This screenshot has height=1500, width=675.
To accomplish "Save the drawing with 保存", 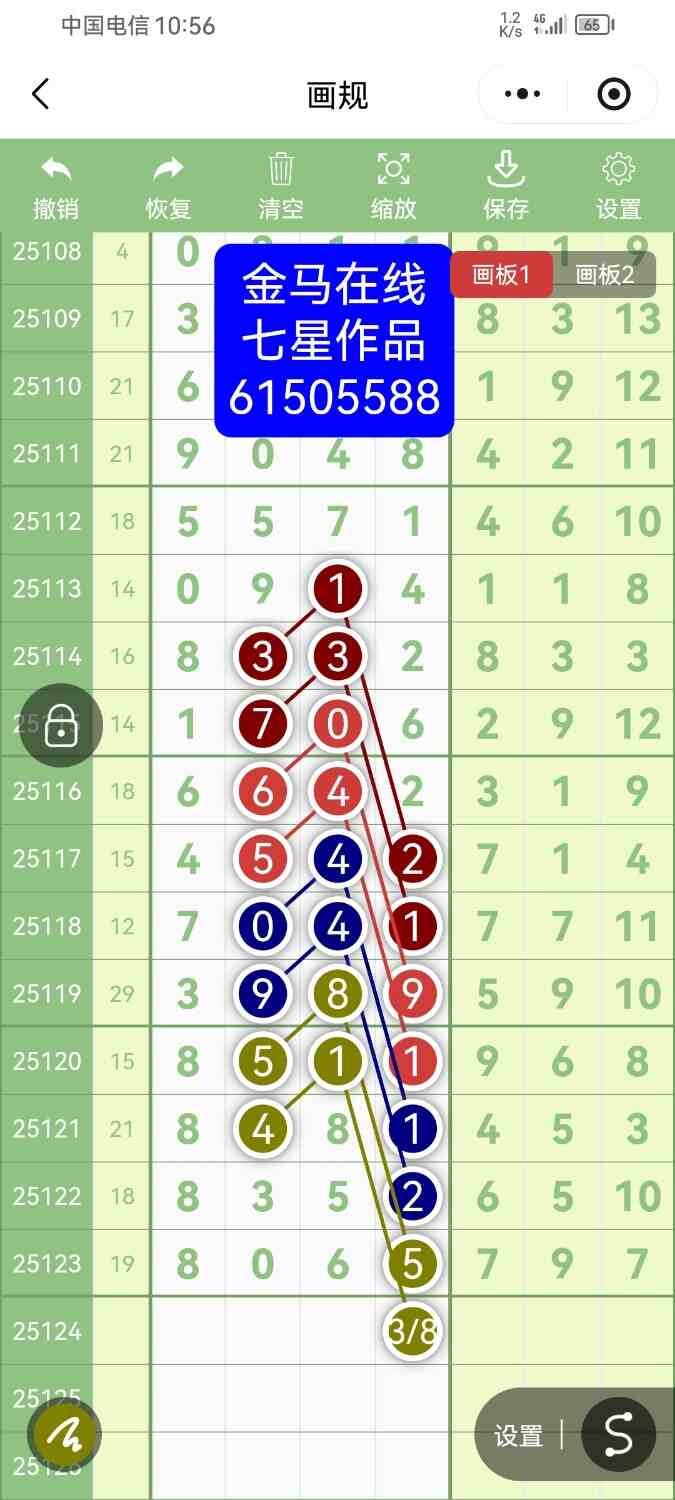I will pos(506,187).
